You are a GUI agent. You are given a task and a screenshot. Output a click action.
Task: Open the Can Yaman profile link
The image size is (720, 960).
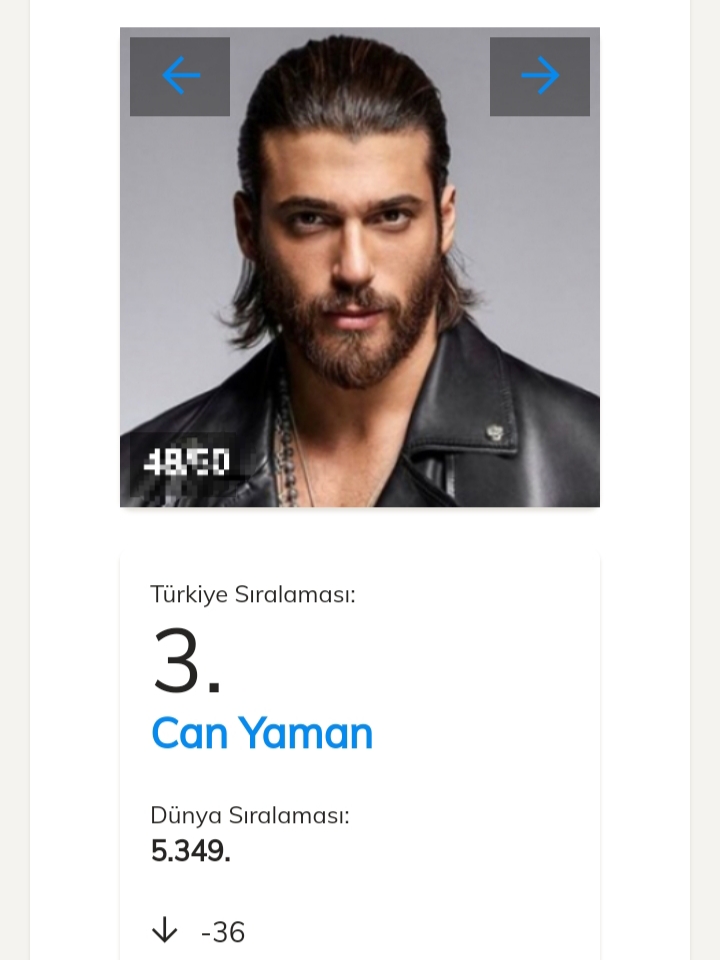coord(262,734)
